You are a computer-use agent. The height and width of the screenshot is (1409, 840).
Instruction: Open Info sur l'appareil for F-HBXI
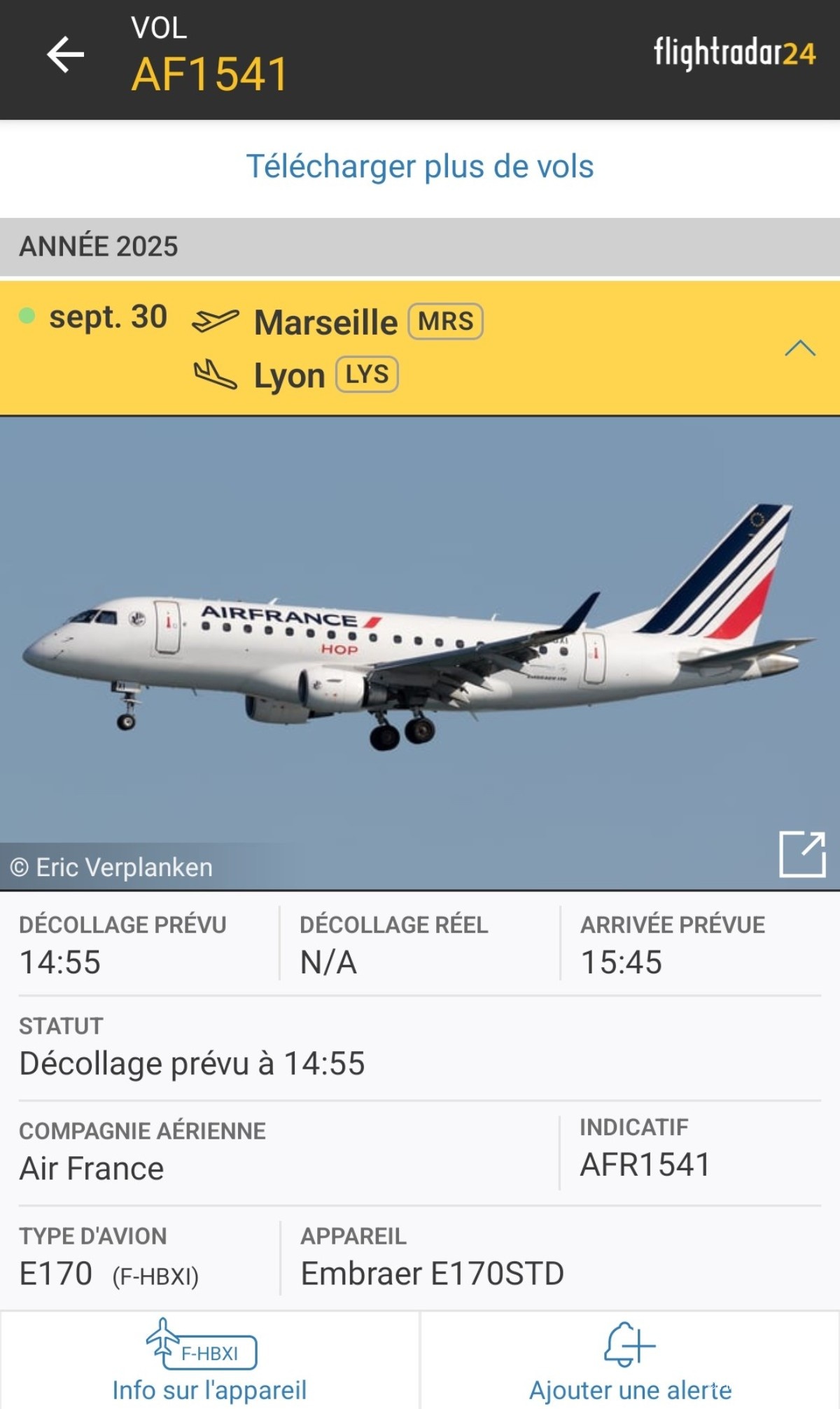point(209,1360)
